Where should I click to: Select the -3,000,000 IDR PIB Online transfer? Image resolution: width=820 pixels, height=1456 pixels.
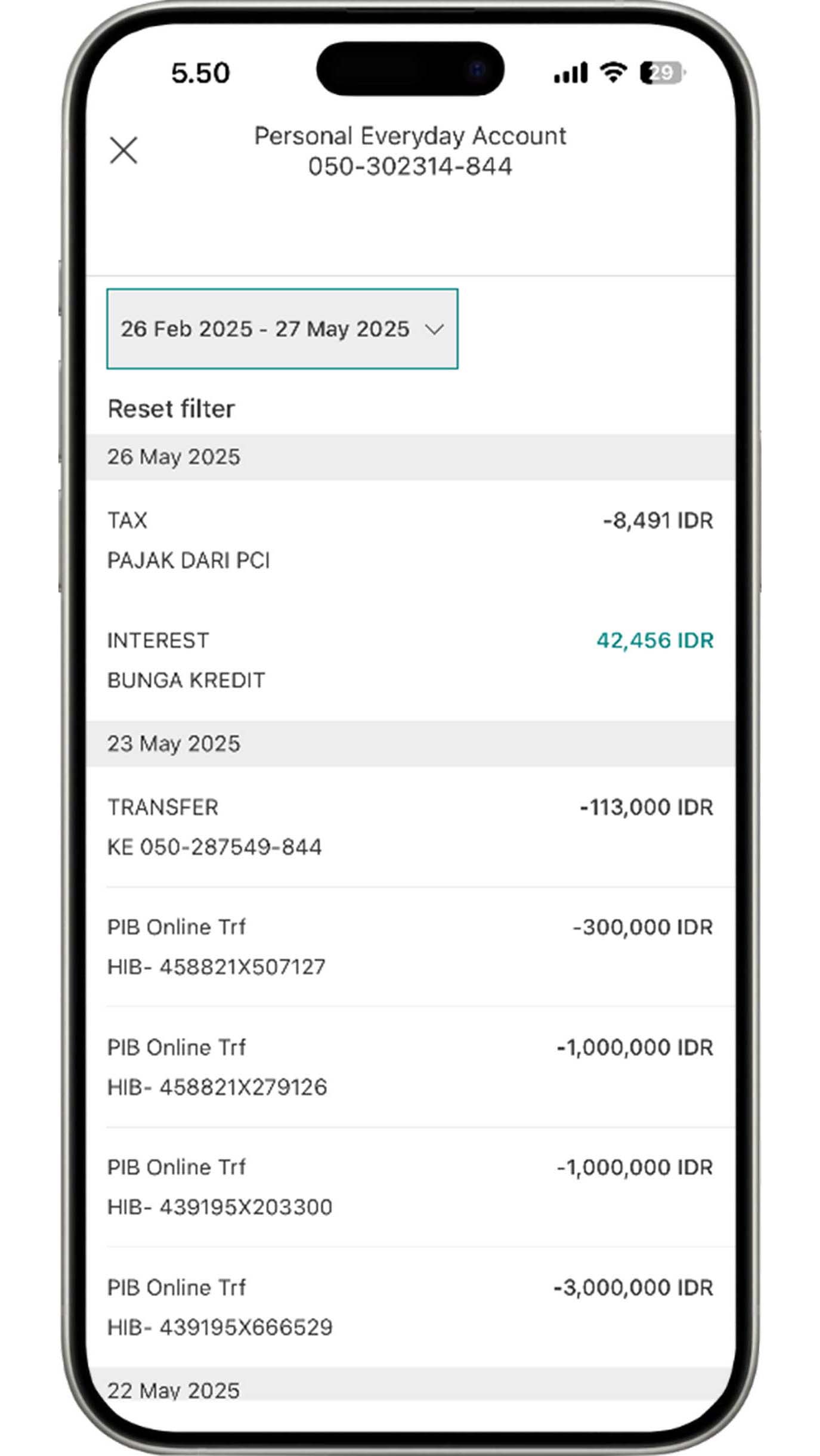[x=410, y=1307]
